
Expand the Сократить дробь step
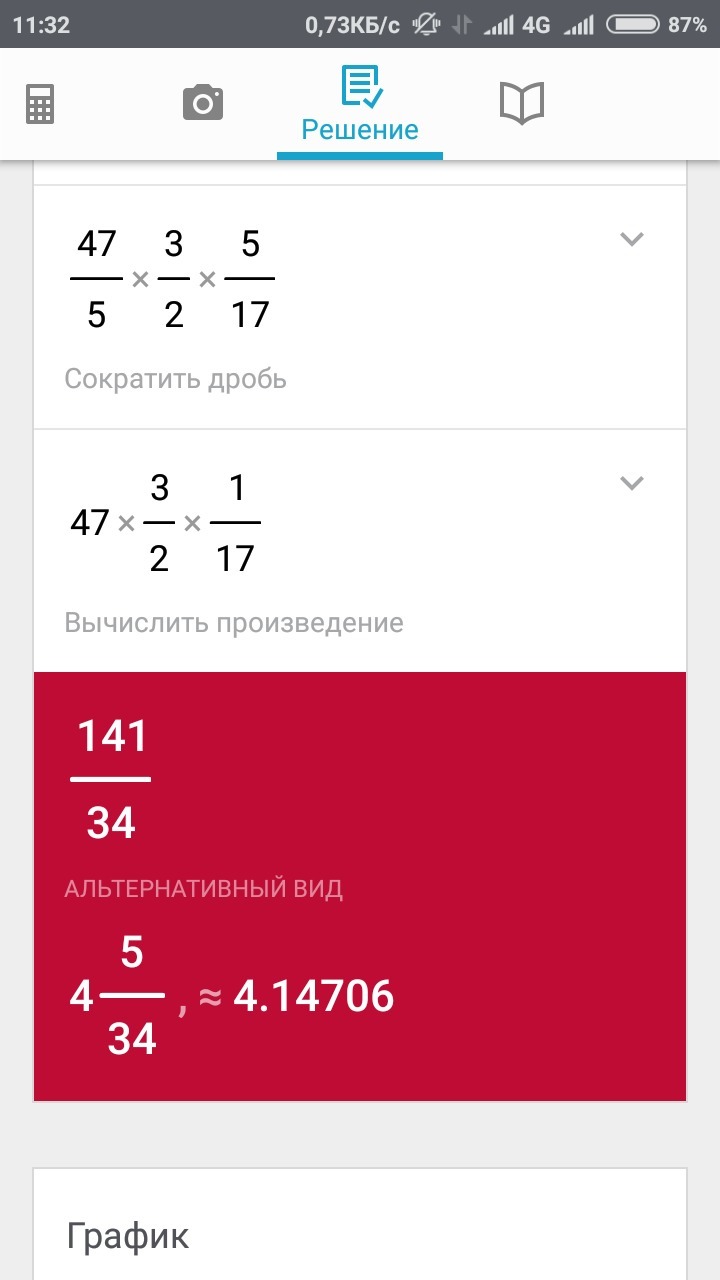pos(631,239)
